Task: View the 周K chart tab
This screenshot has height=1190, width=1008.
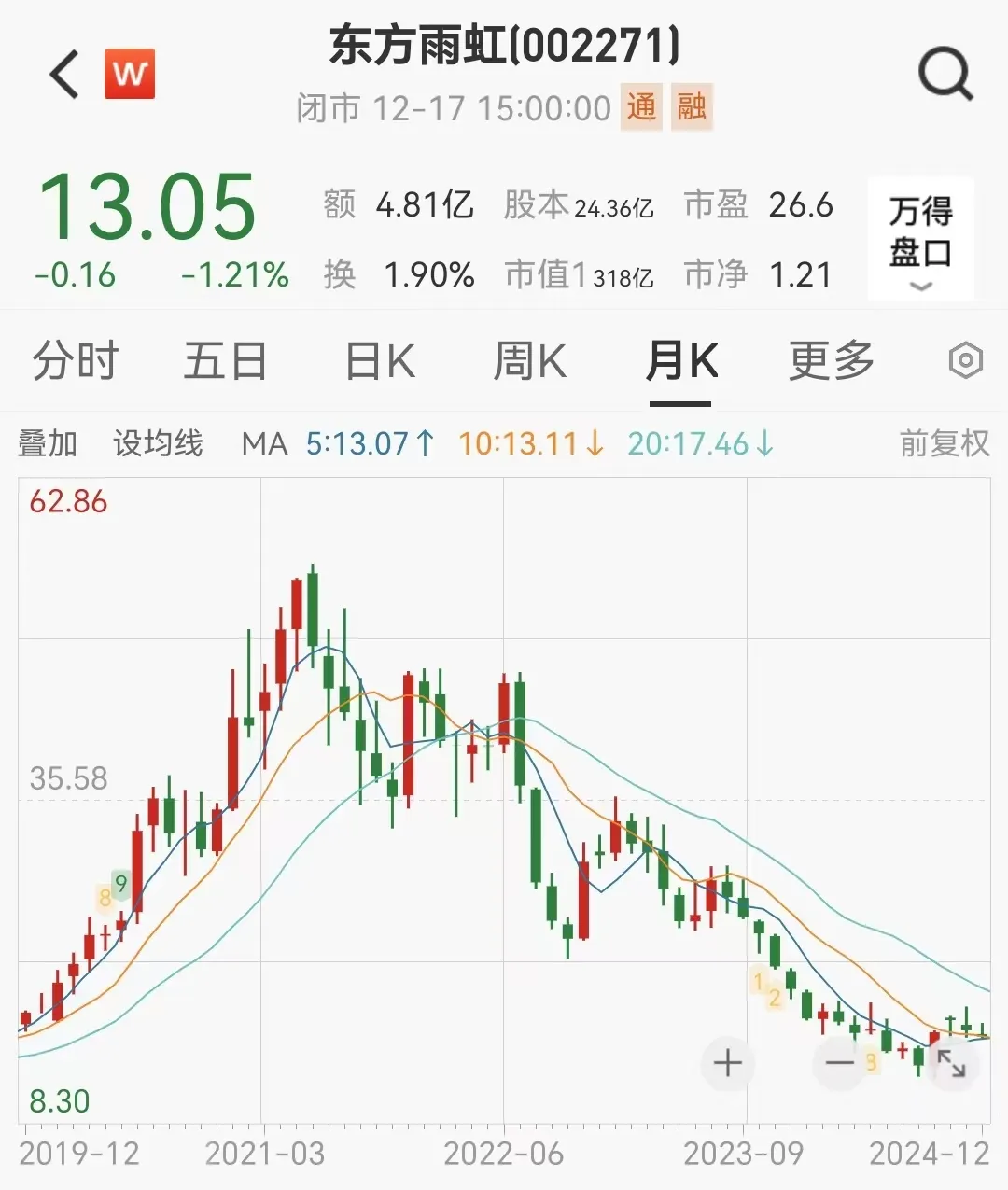Action: (529, 361)
